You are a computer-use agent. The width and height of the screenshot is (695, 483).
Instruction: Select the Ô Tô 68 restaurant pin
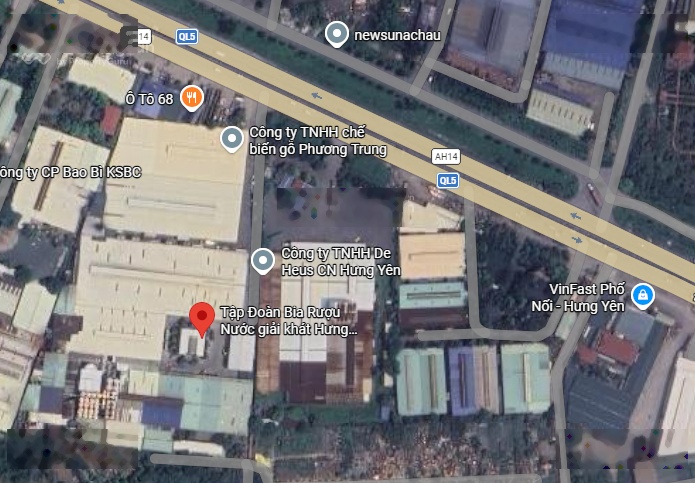(191, 97)
